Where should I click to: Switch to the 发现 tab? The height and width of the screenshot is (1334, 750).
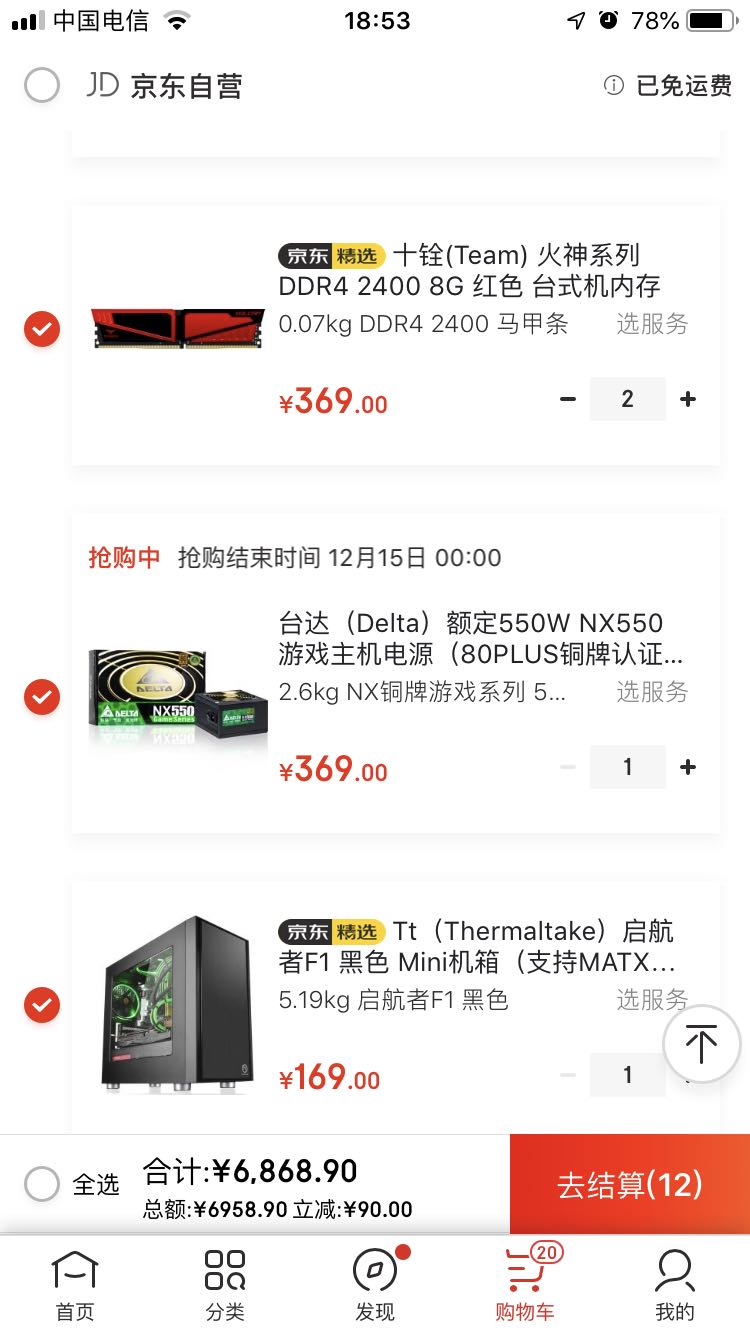375,1285
